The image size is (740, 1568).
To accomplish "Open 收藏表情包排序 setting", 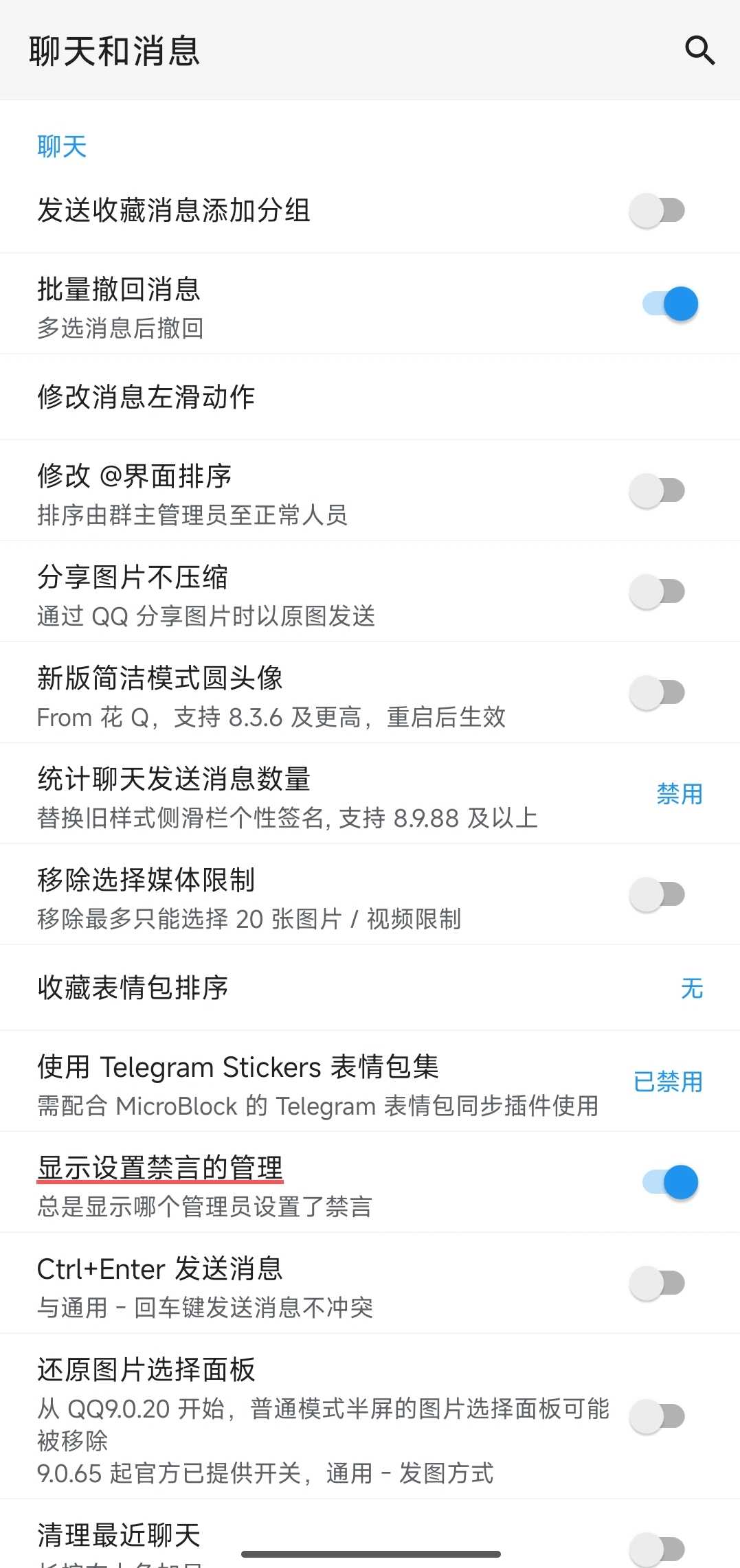I will (370, 988).
